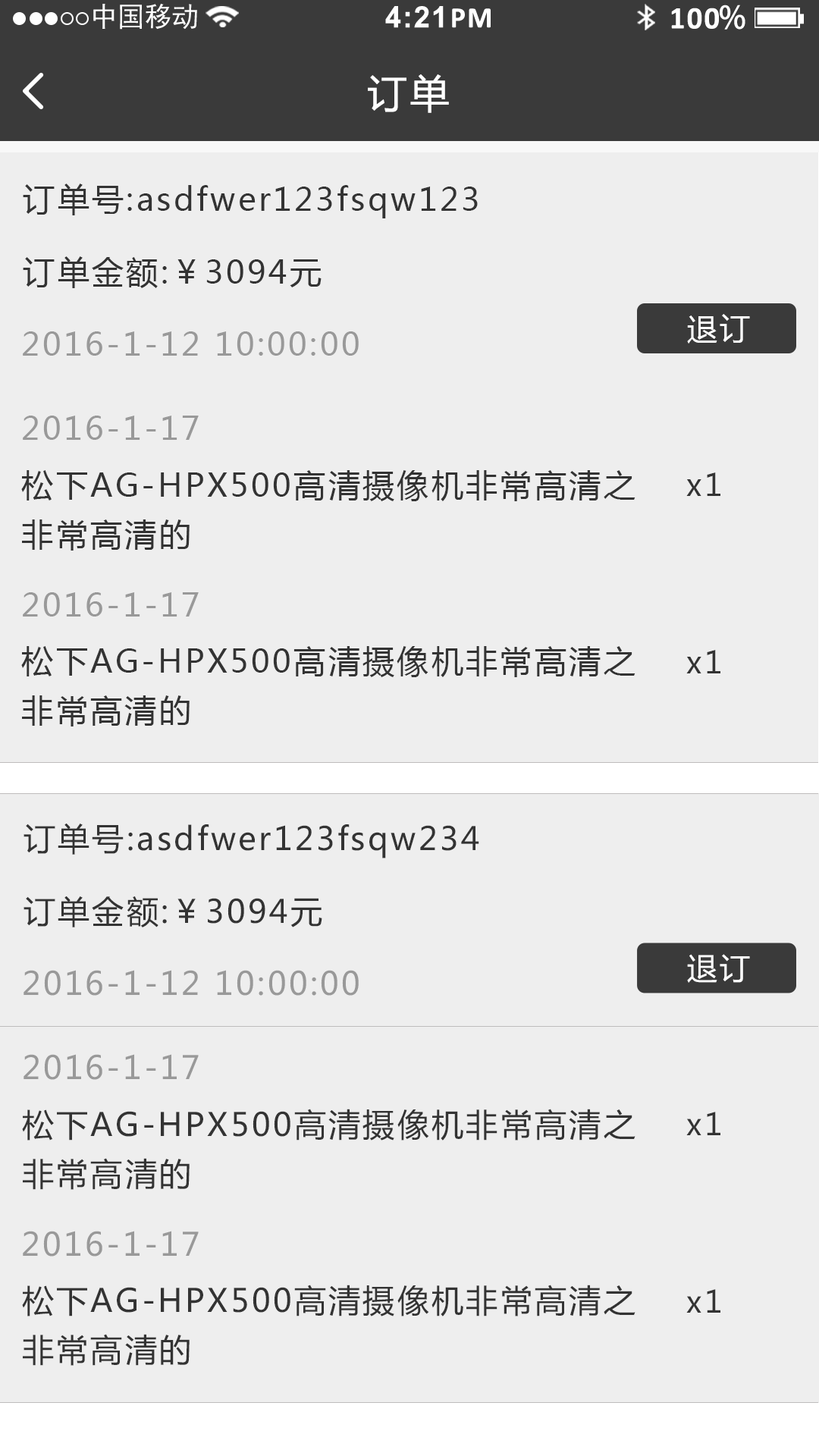Tap 退订 for order asdfwer123fsqw123
819x1456 pixels.
716,328
